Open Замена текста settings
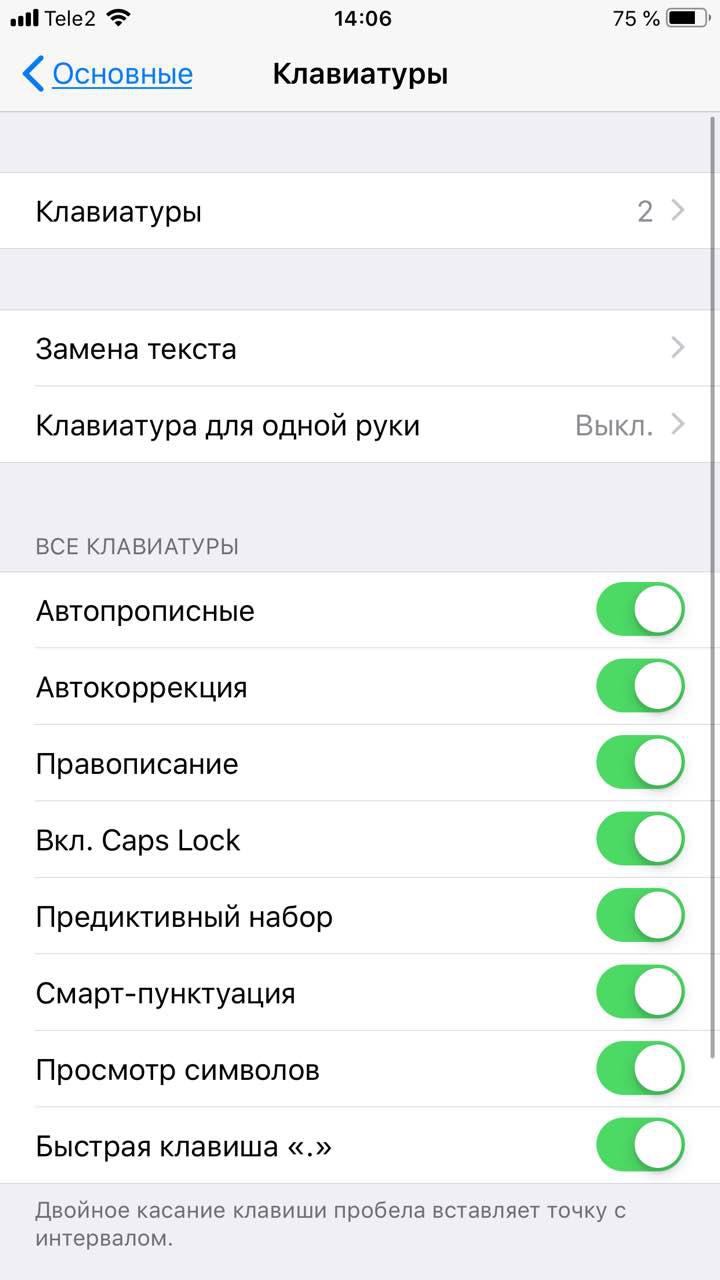 coord(360,348)
